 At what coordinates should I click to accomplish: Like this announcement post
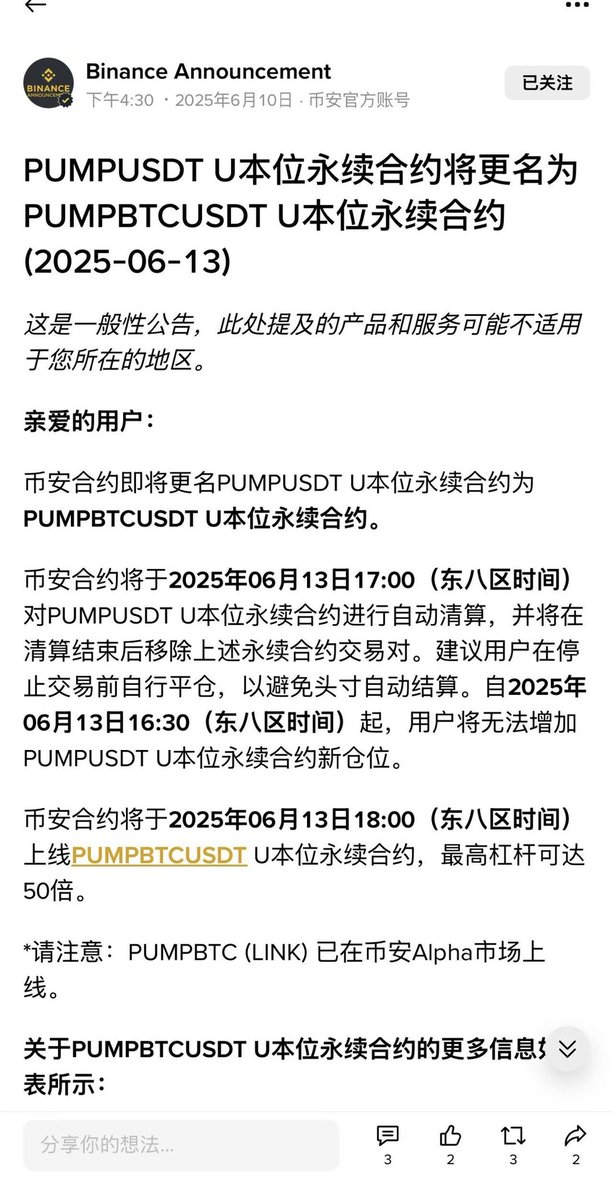coord(451,1135)
